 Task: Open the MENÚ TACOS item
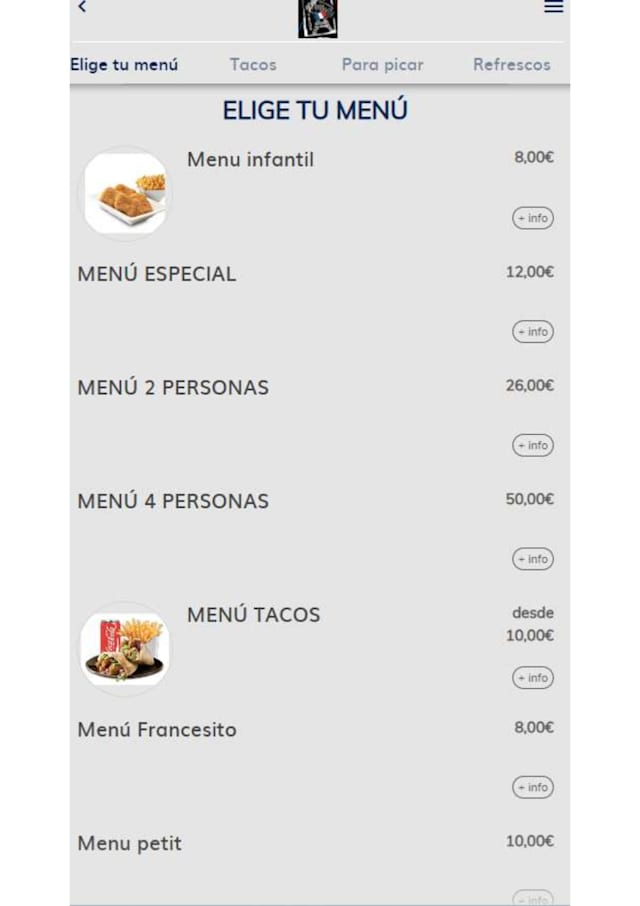pos(253,616)
